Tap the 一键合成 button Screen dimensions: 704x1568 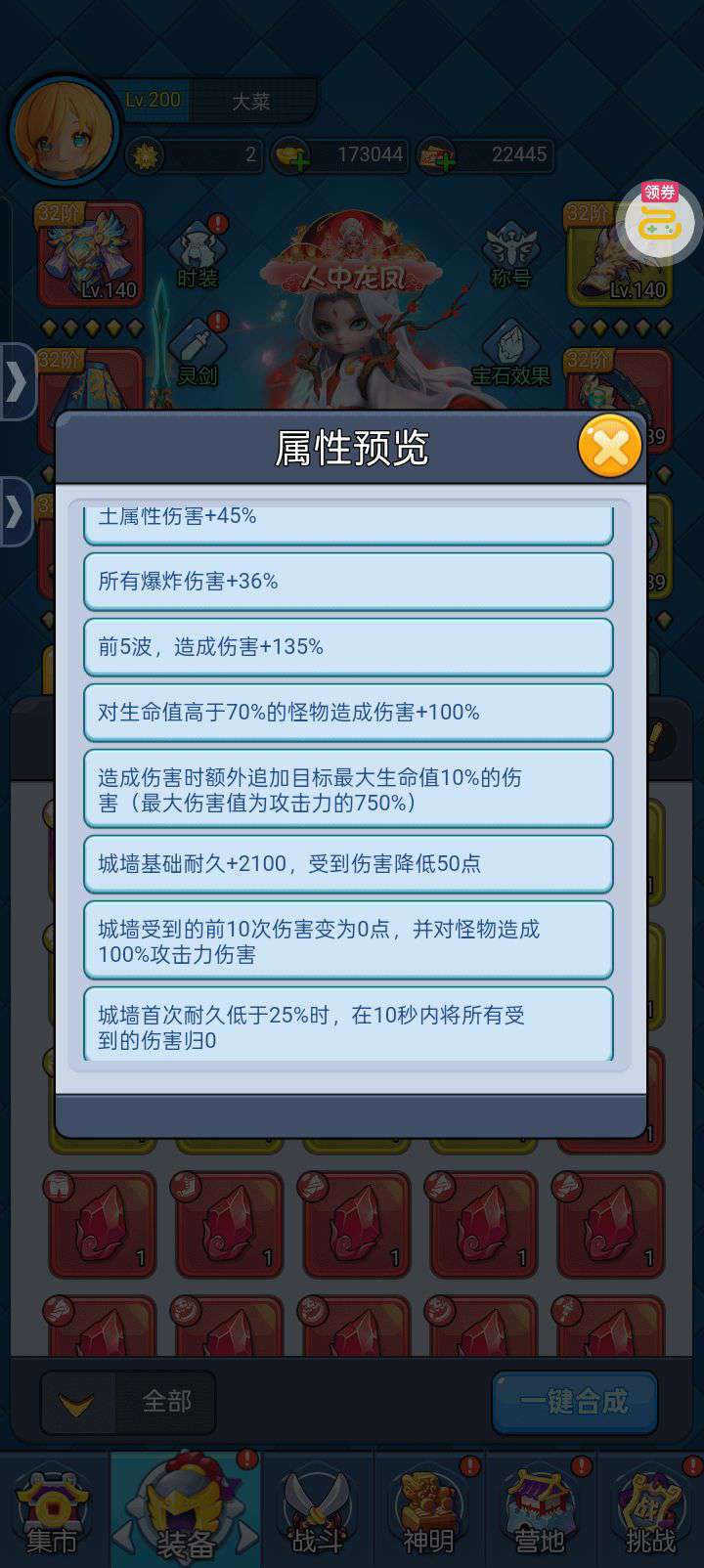[574, 1402]
